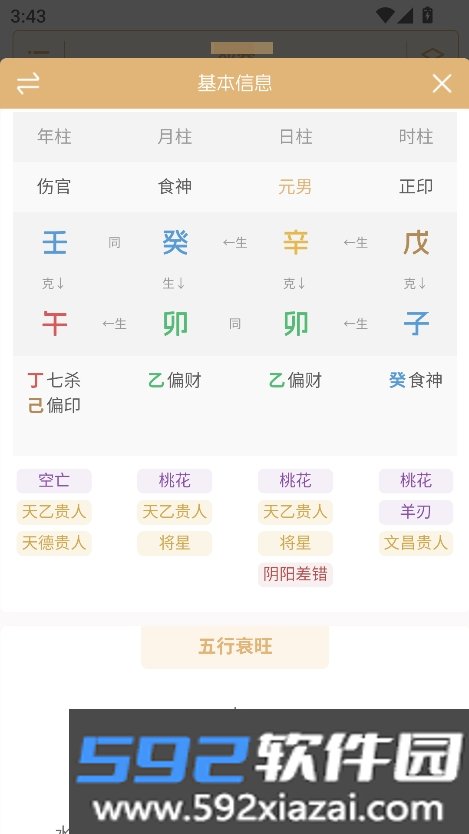Screen dimensions: 469x834
Task: View the 文昌贵人 chip details
Action: [x=416, y=543]
